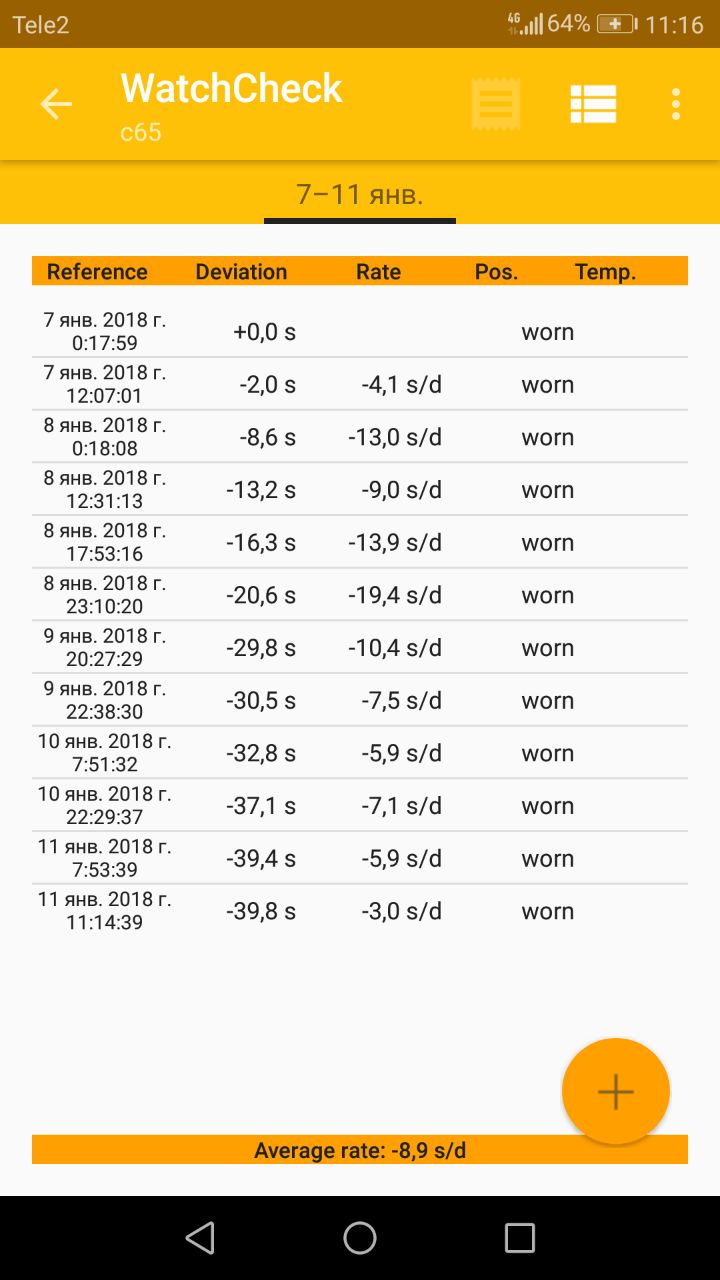Select the 7–11 янв. period tab
Viewport: 720px width, 1280px height.
point(360,194)
